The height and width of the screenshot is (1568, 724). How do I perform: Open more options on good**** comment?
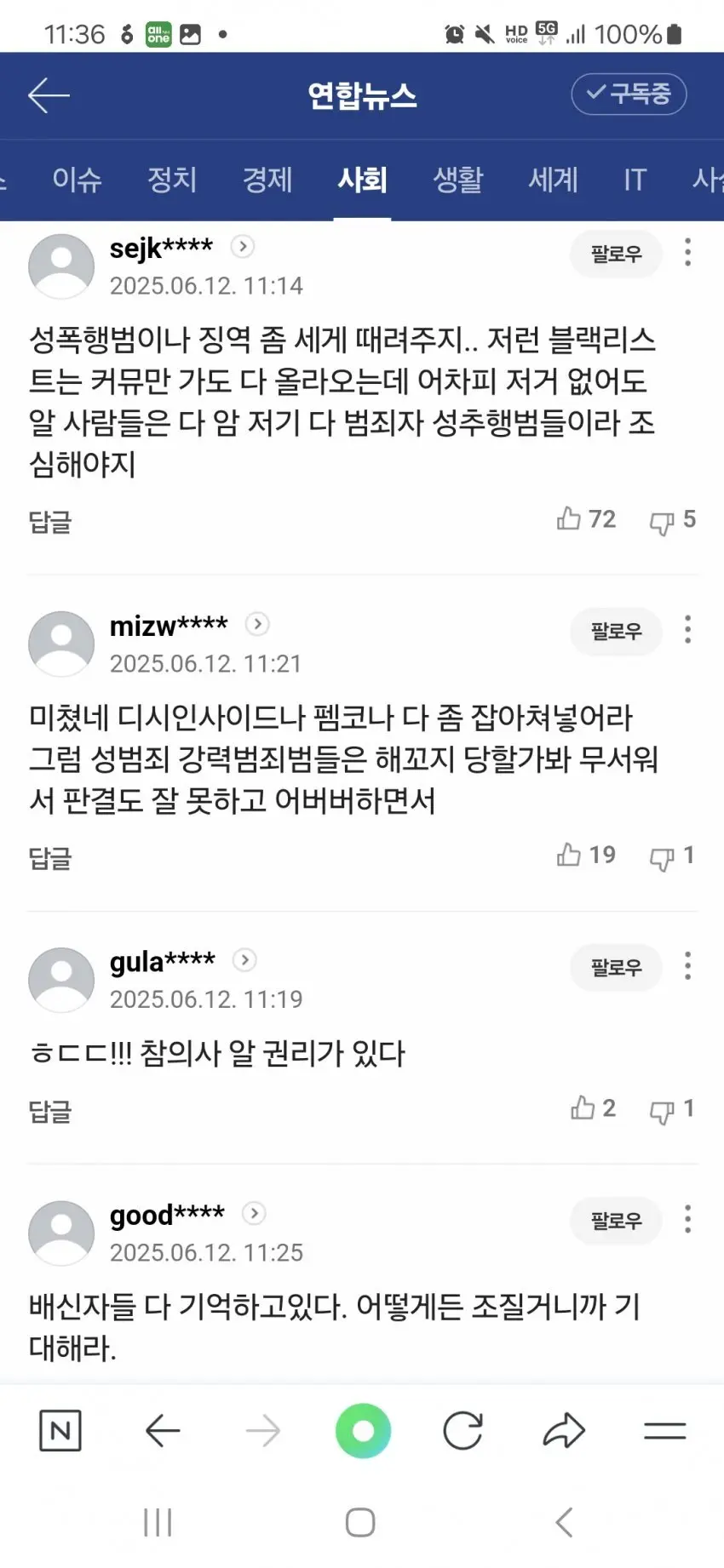[x=687, y=1220]
